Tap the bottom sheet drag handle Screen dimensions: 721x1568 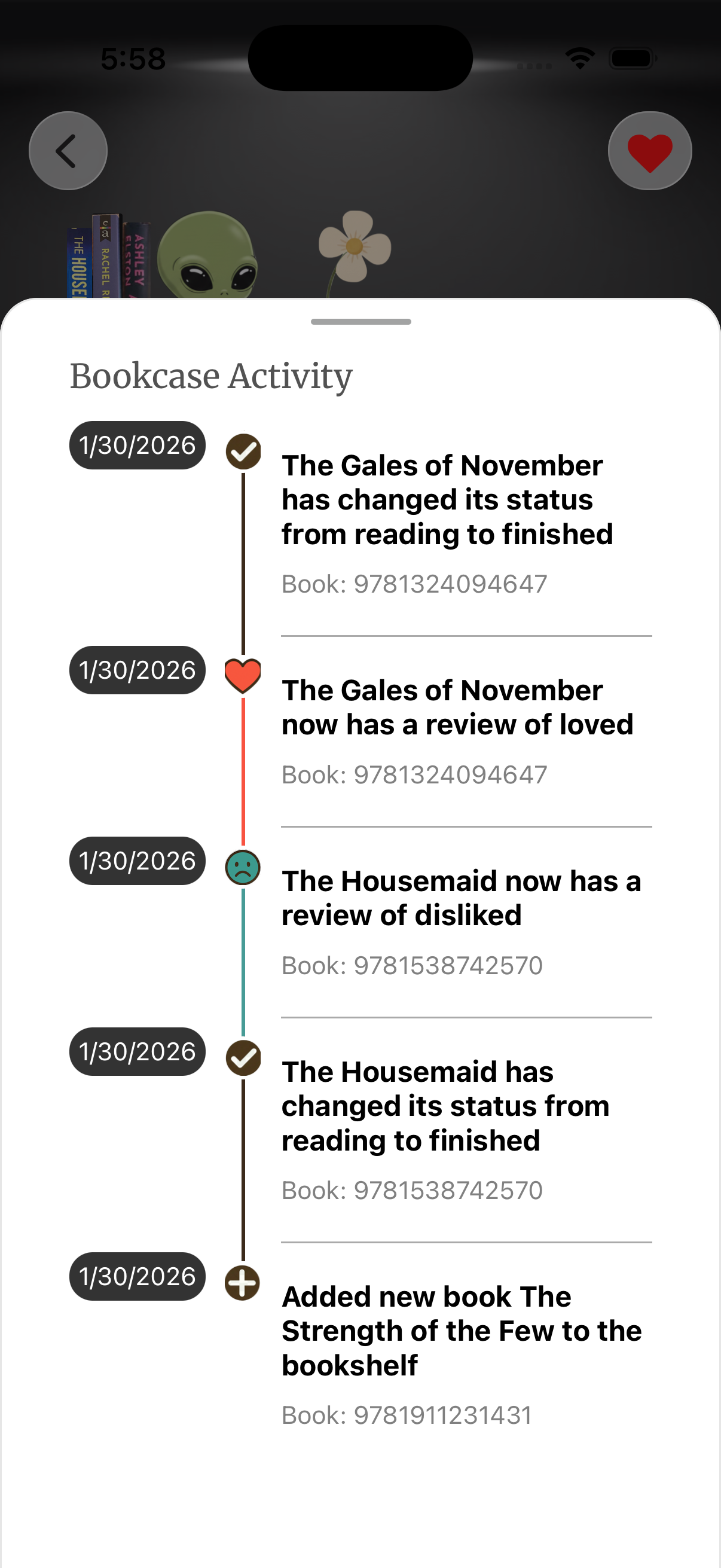coord(360,321)
